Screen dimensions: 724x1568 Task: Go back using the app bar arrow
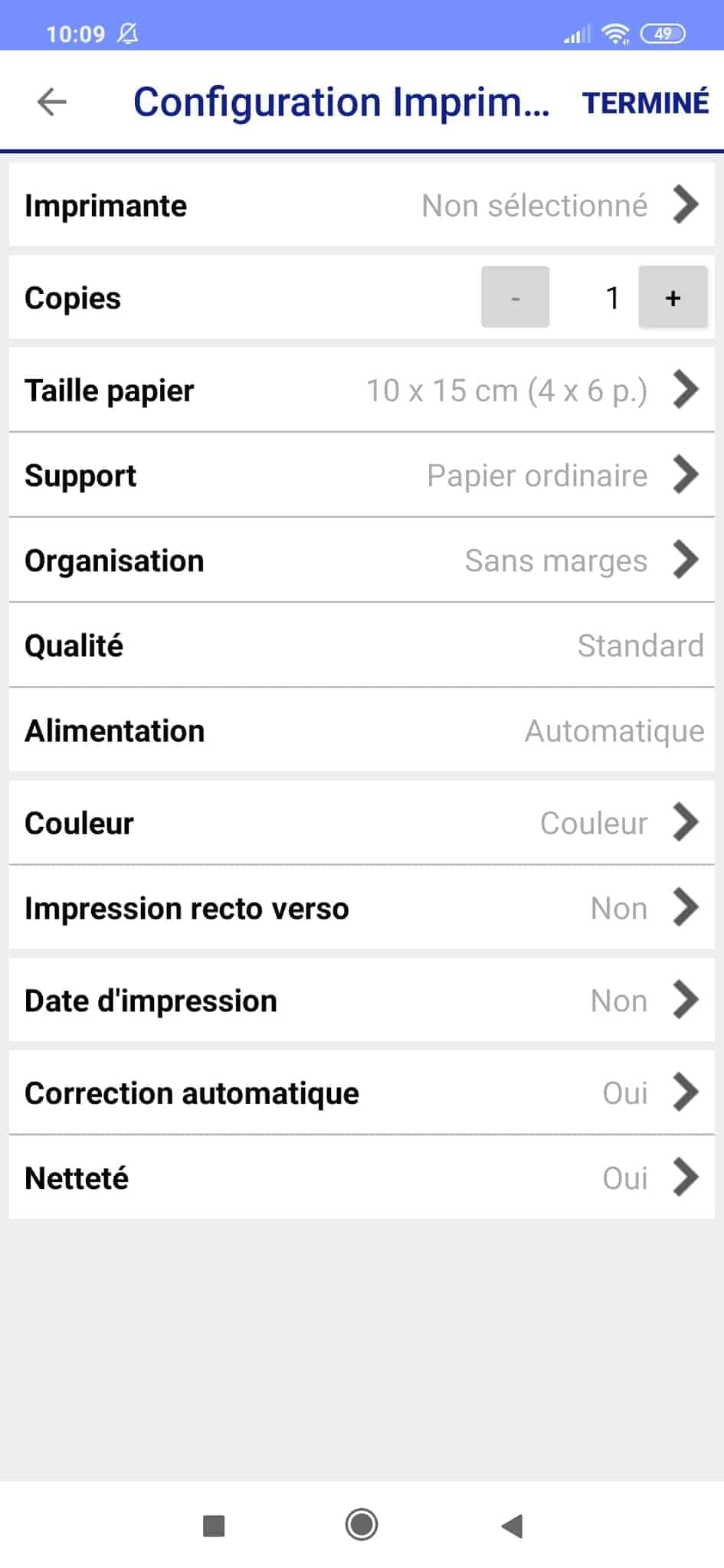point(52,102)
